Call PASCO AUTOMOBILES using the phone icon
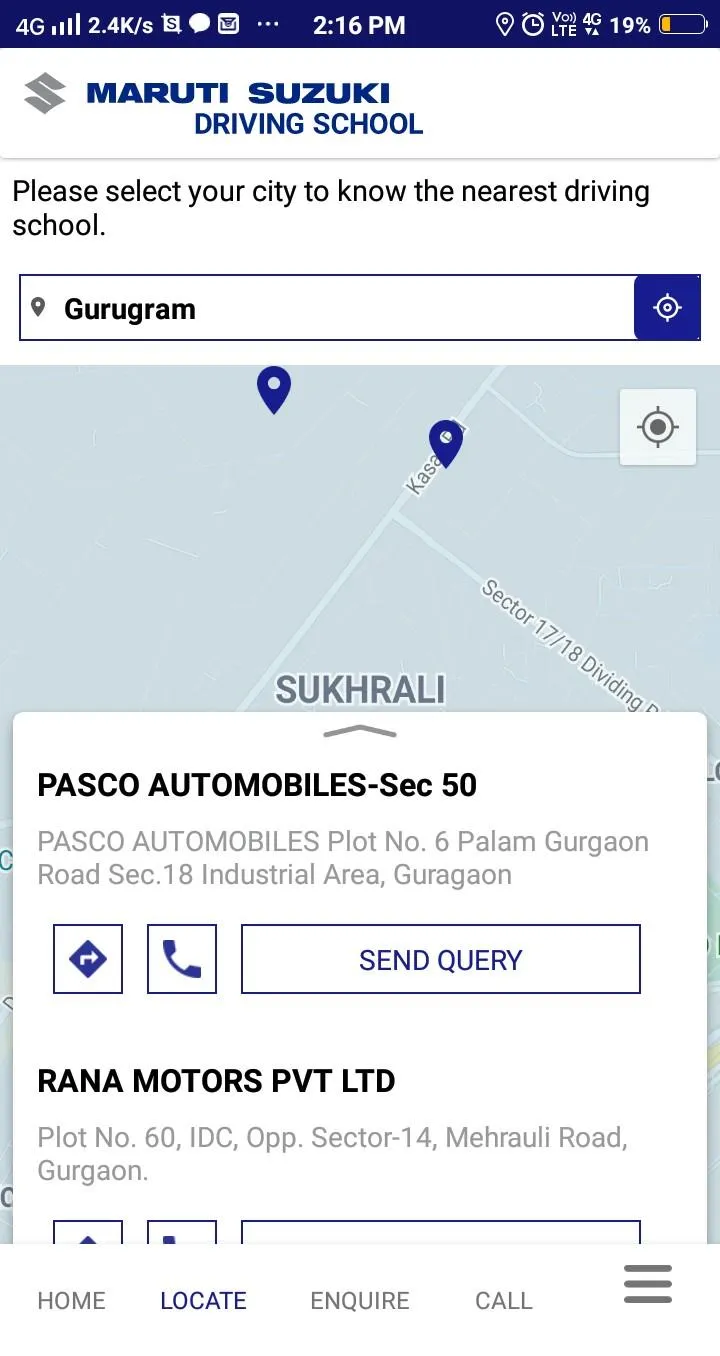Screen dimensions: 720x1356 click(181, 959)
